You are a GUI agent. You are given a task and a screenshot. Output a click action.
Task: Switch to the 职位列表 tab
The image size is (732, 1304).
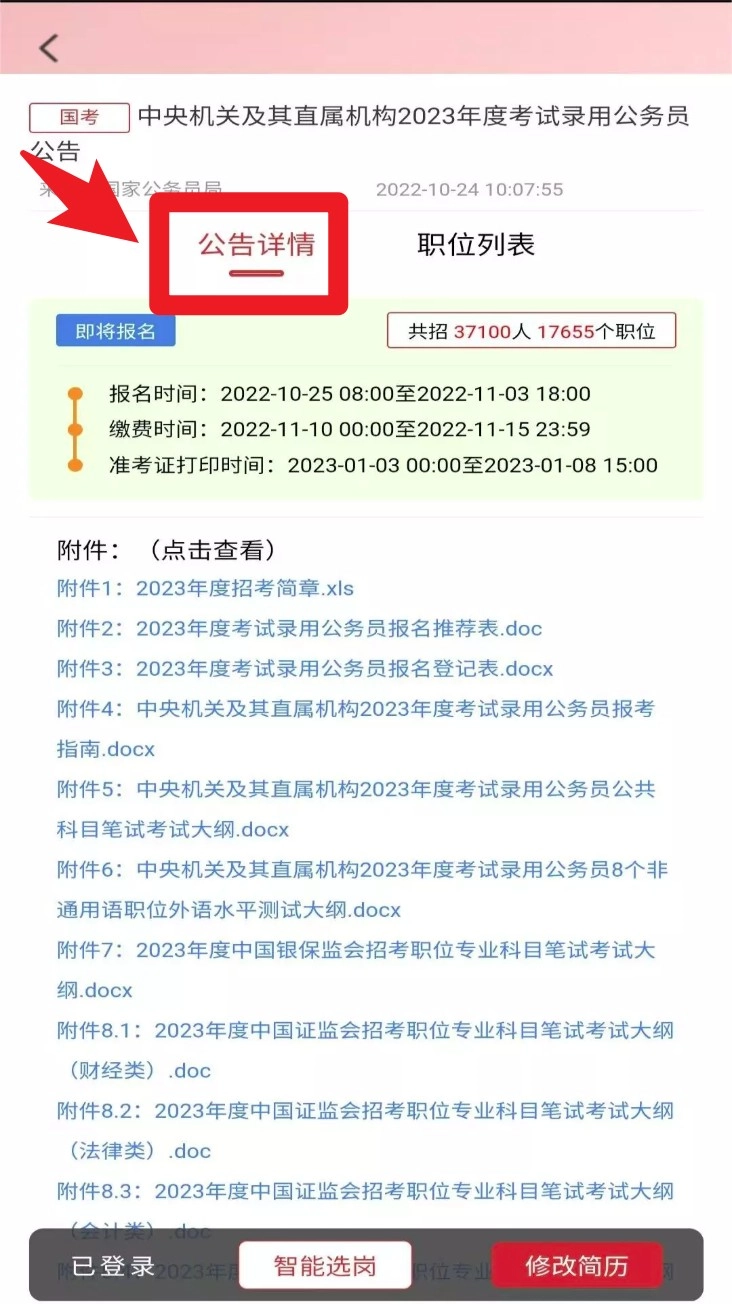(475, 245)
